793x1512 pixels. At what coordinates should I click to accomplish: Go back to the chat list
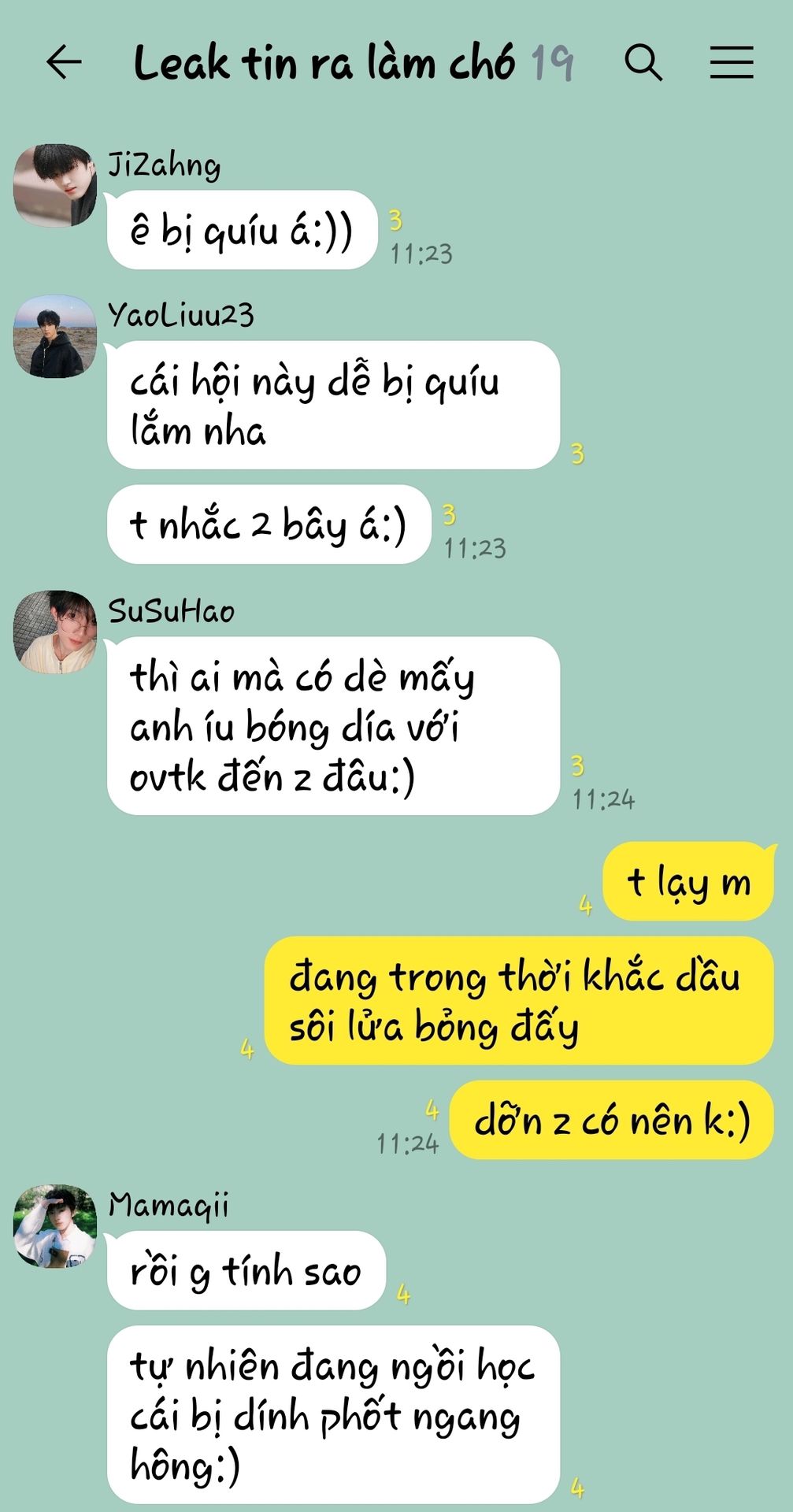pos(64,63)
